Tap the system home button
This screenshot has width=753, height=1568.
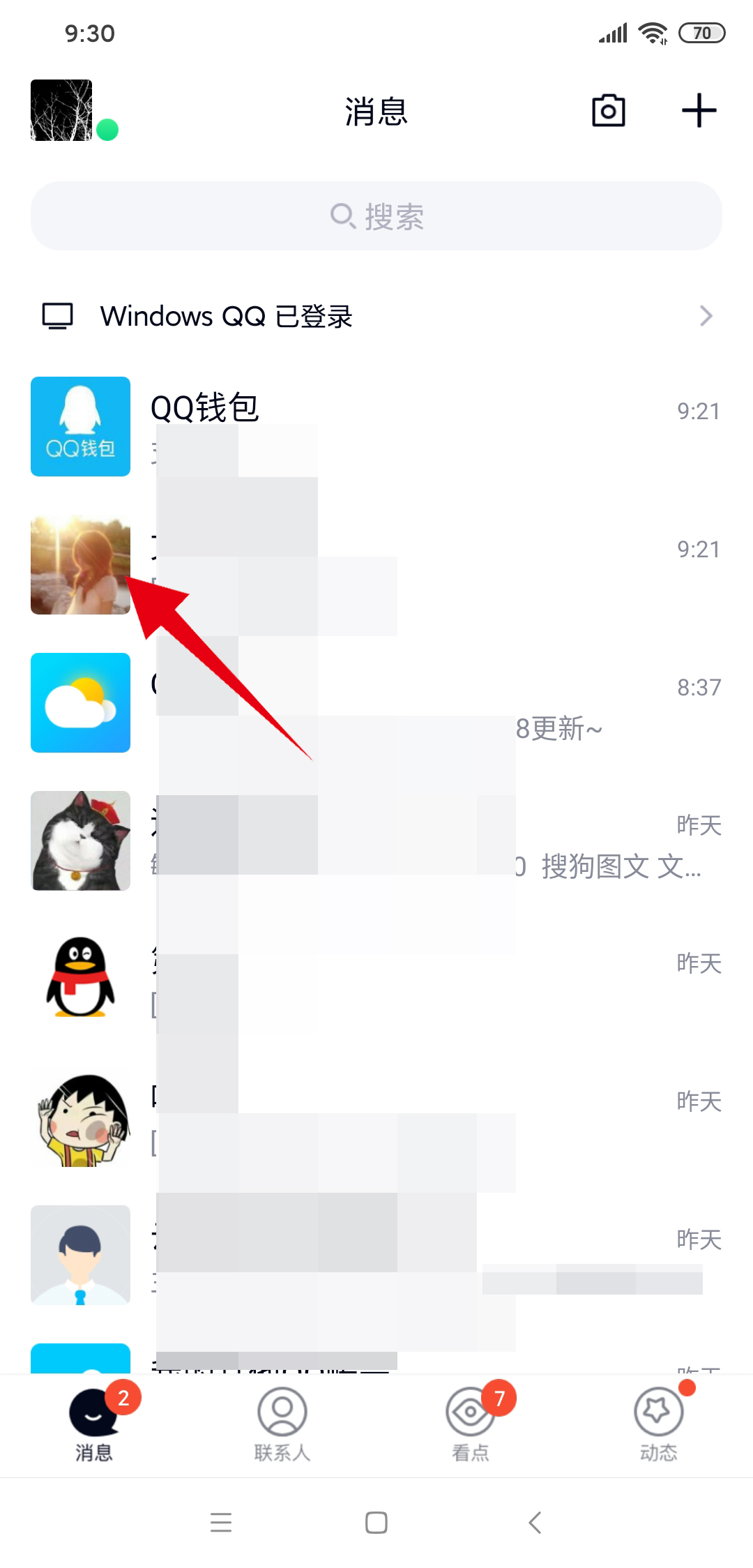pyautogui.click(x=376, y=1522)
